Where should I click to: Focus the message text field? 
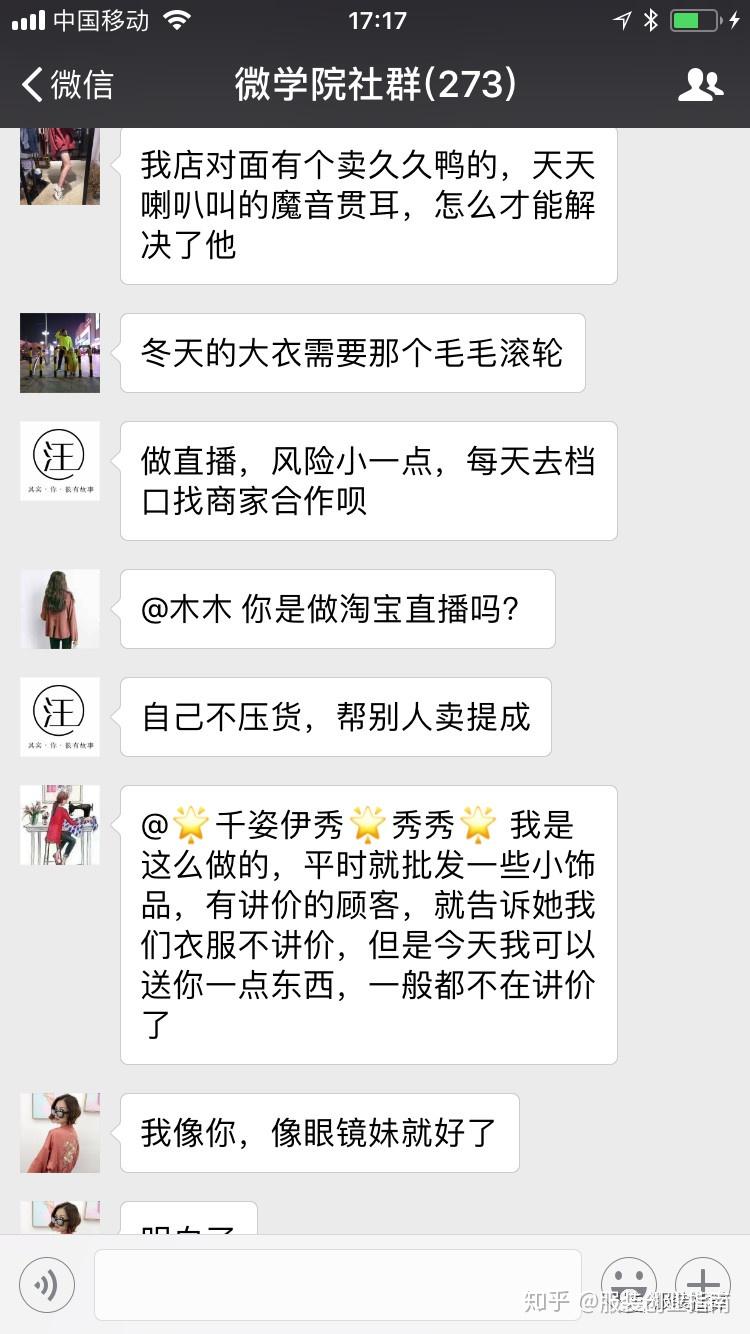[337, 1285]
